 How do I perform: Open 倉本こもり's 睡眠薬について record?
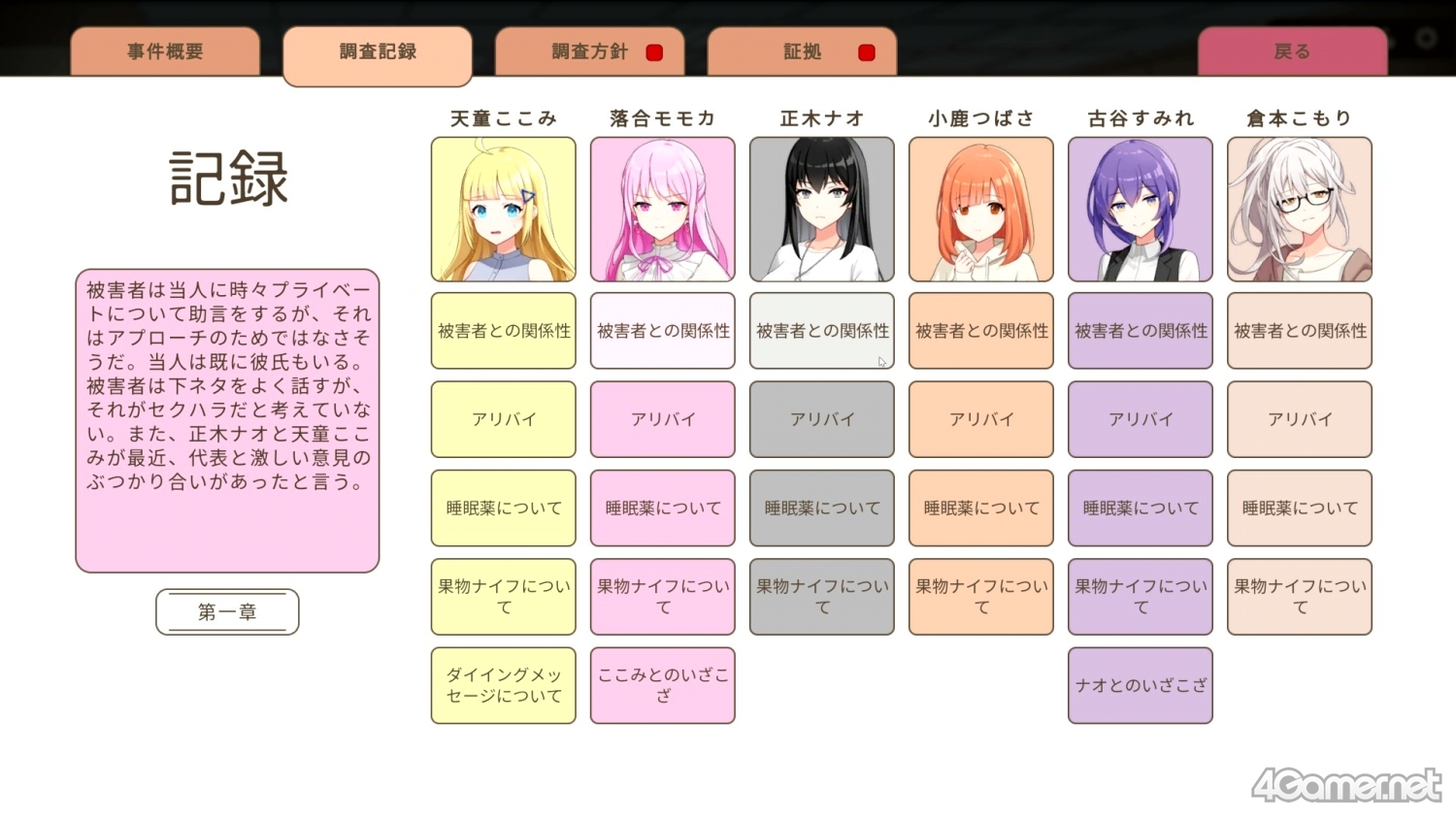point(1300,508)
